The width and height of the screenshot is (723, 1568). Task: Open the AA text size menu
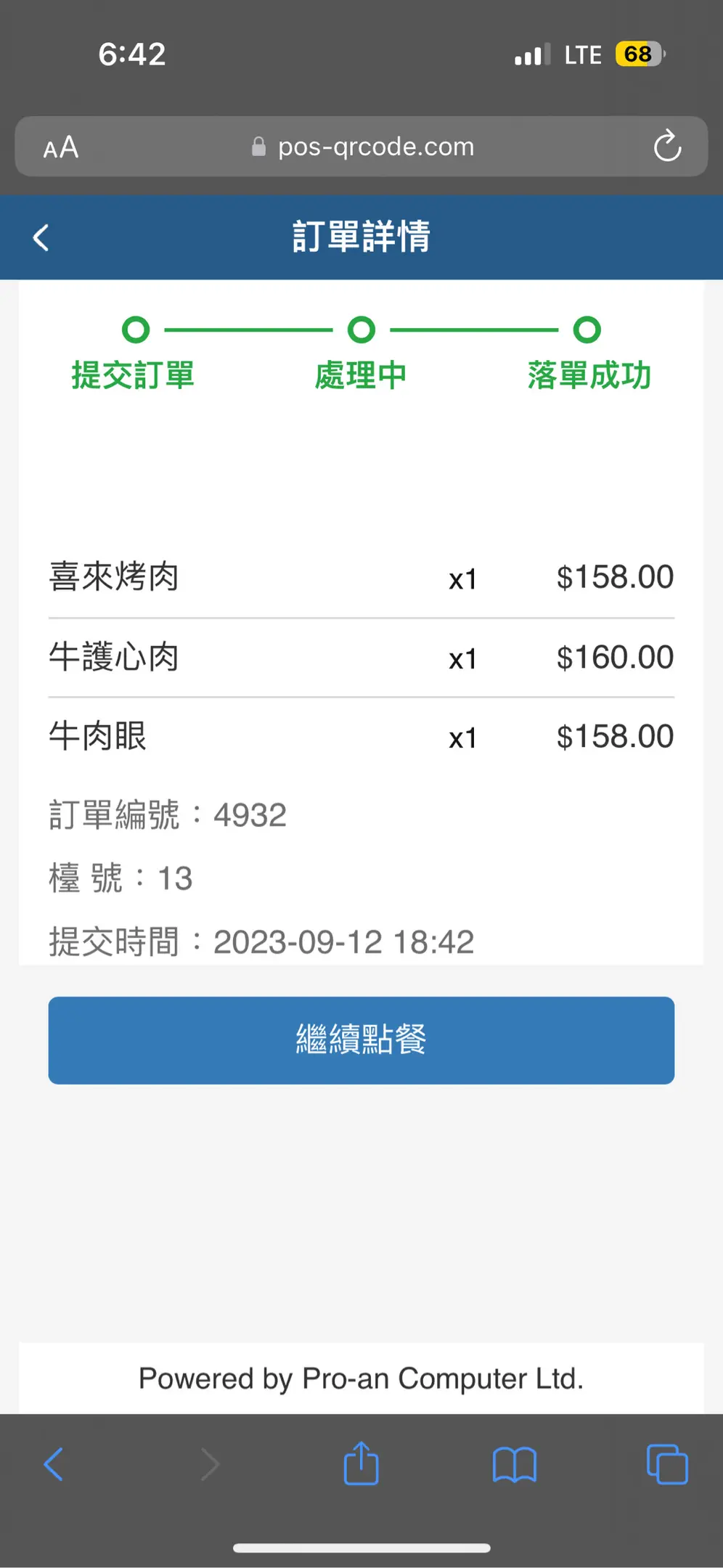click(x=61, y=147)
